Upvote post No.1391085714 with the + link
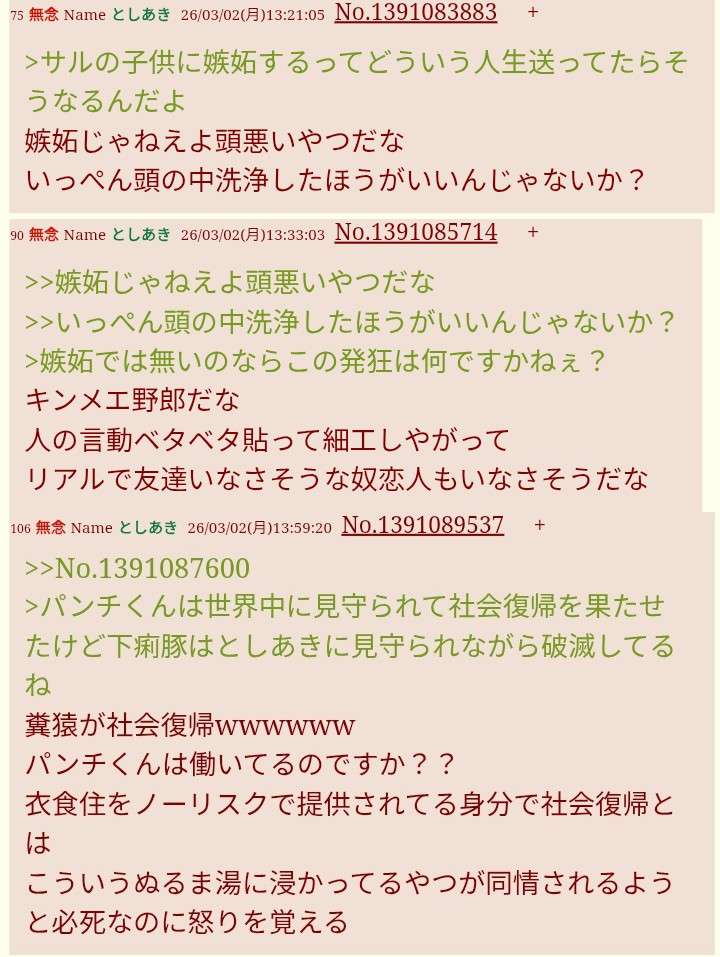The width and height of the screenshot is (720, 957). (533, 232)
